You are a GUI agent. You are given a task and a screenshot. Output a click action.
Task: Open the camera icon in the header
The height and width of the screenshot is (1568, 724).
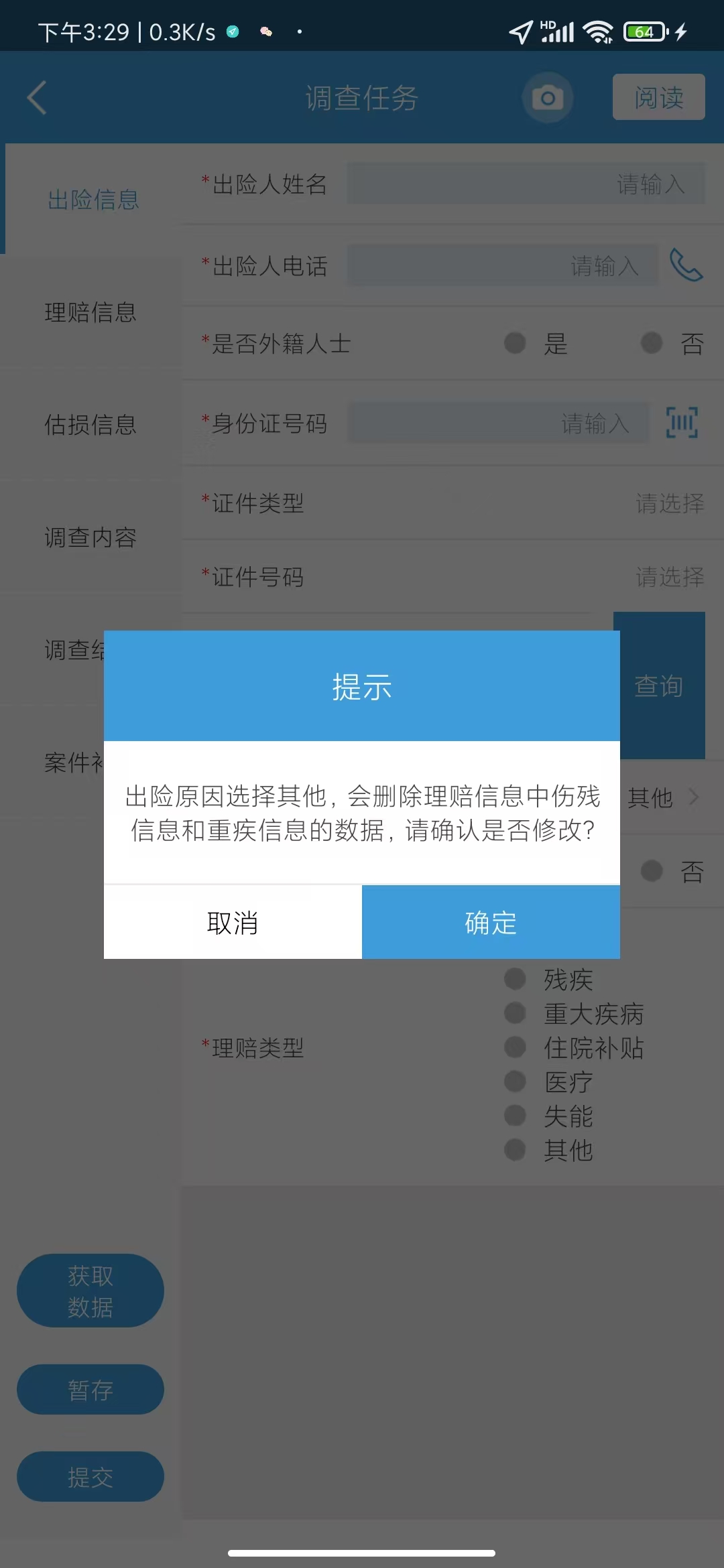(548, 98)
